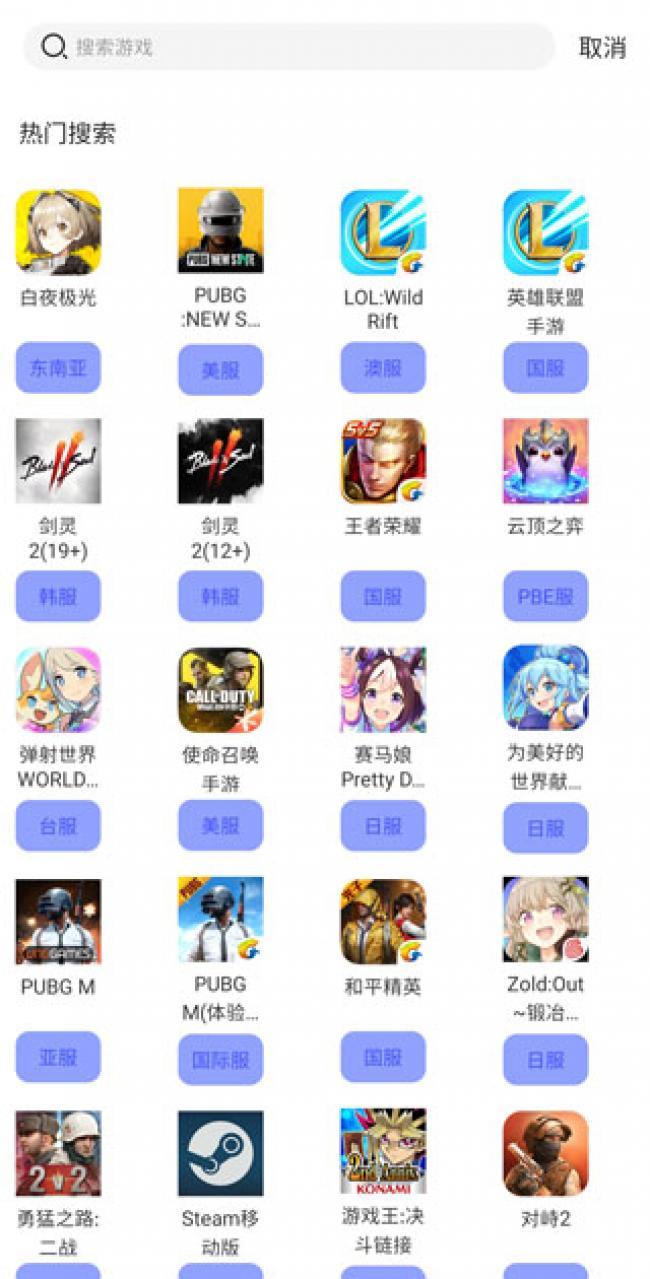Viewport: 650px width, 1279px height.
Task: Cancel the search with 取消
Action: point(602,47)
